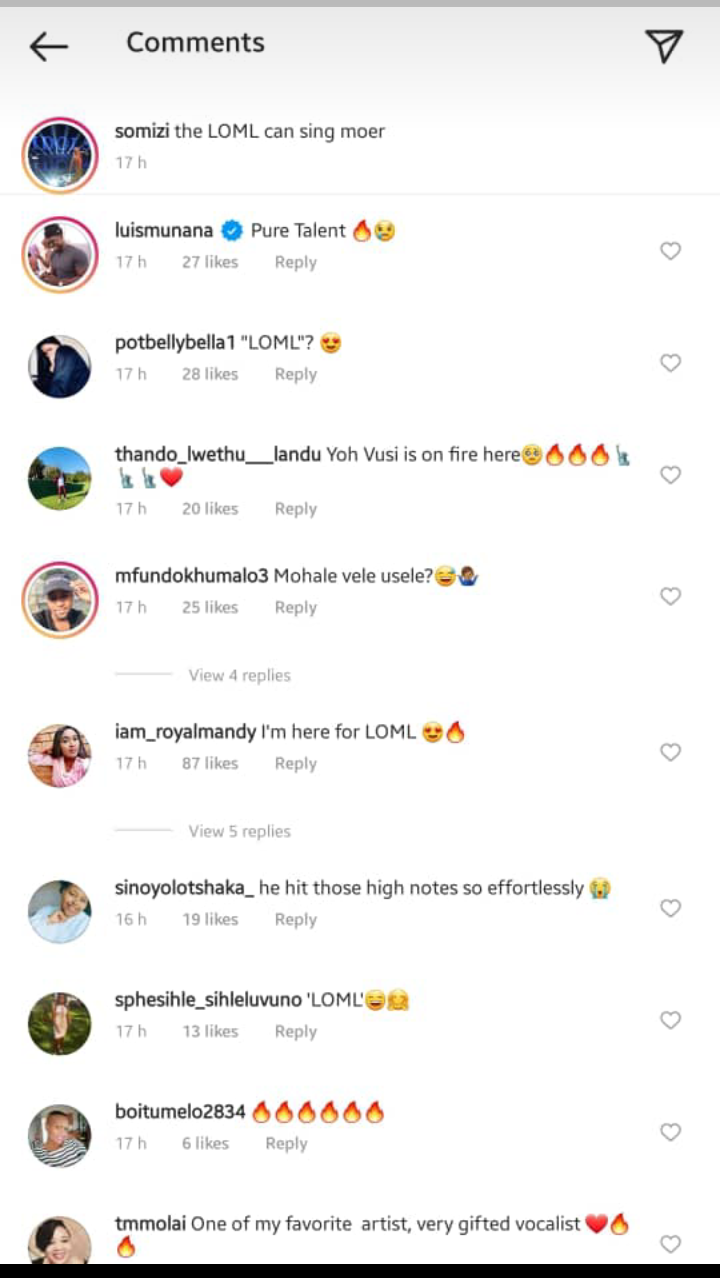This screenshot has width=720, height=1278.
Task: Expand View 4 replies under mfundokhumalo3
Action: coord(239,675)
